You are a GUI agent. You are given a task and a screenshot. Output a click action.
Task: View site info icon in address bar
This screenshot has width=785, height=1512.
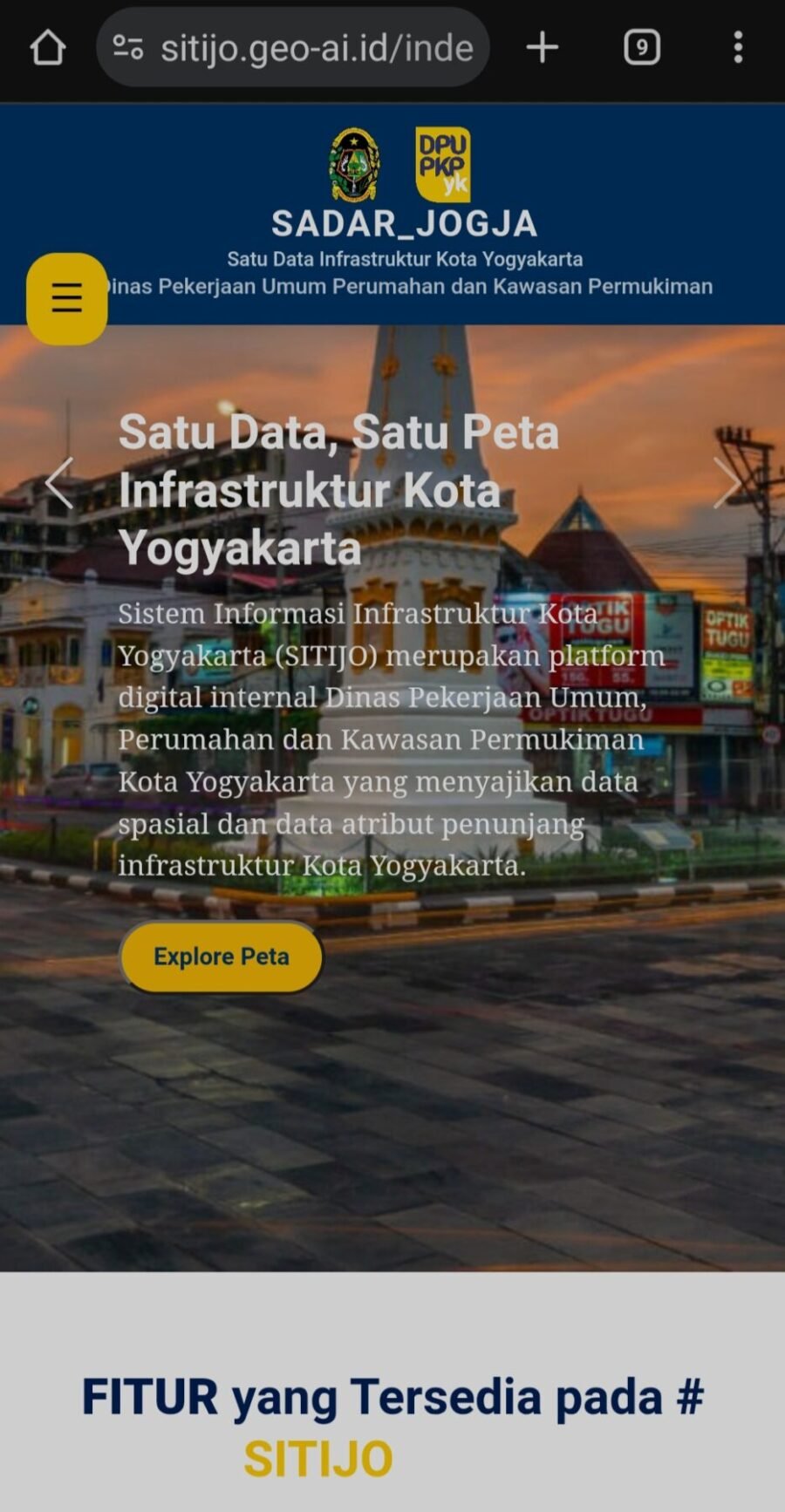[128, 48]
